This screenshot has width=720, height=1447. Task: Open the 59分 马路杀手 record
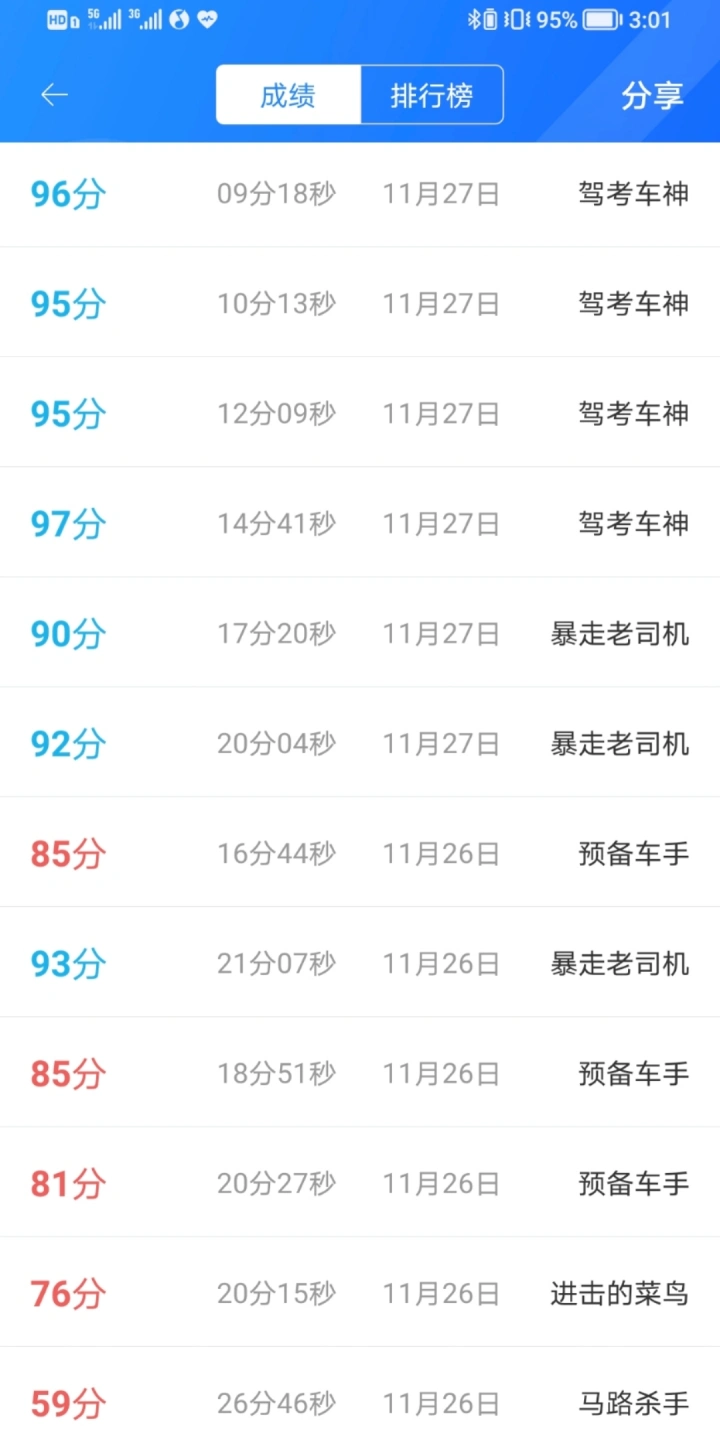click(x=360, y=1398)
